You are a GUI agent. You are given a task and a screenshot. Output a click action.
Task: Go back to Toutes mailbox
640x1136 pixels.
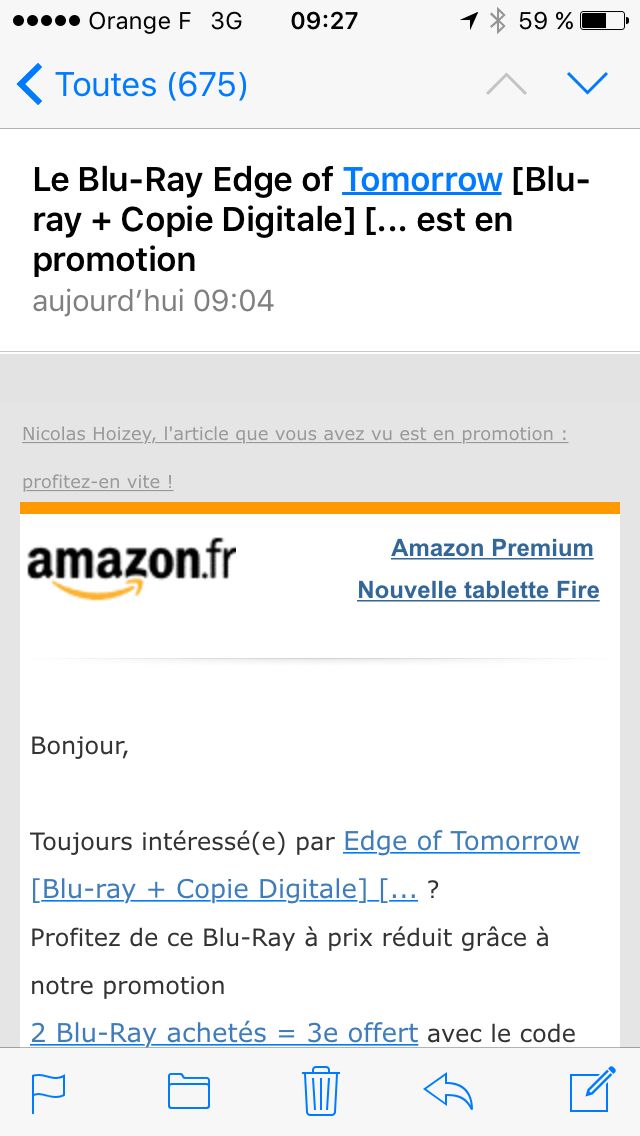pos(132,84)
